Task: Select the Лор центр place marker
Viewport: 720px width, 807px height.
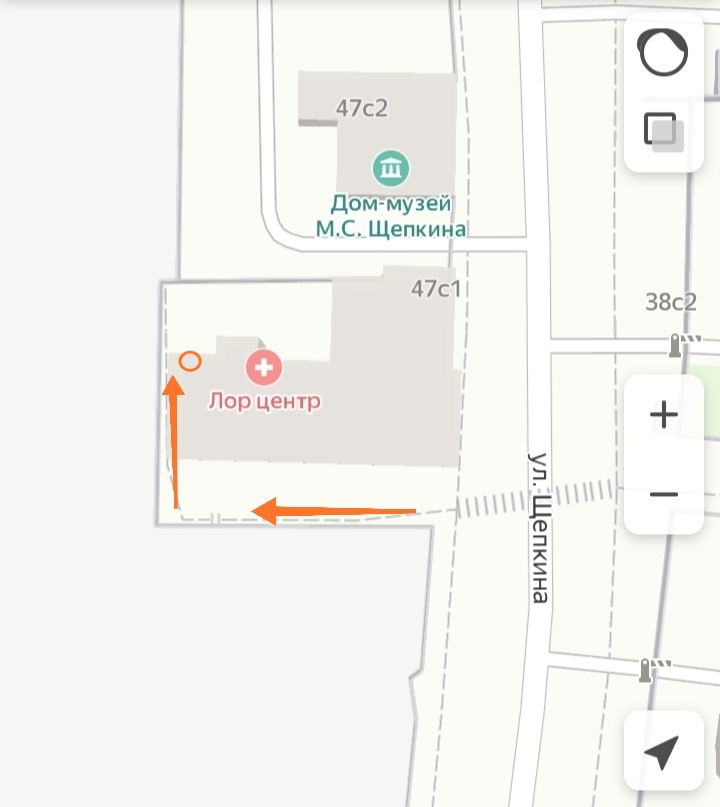Action: point(265,368)
